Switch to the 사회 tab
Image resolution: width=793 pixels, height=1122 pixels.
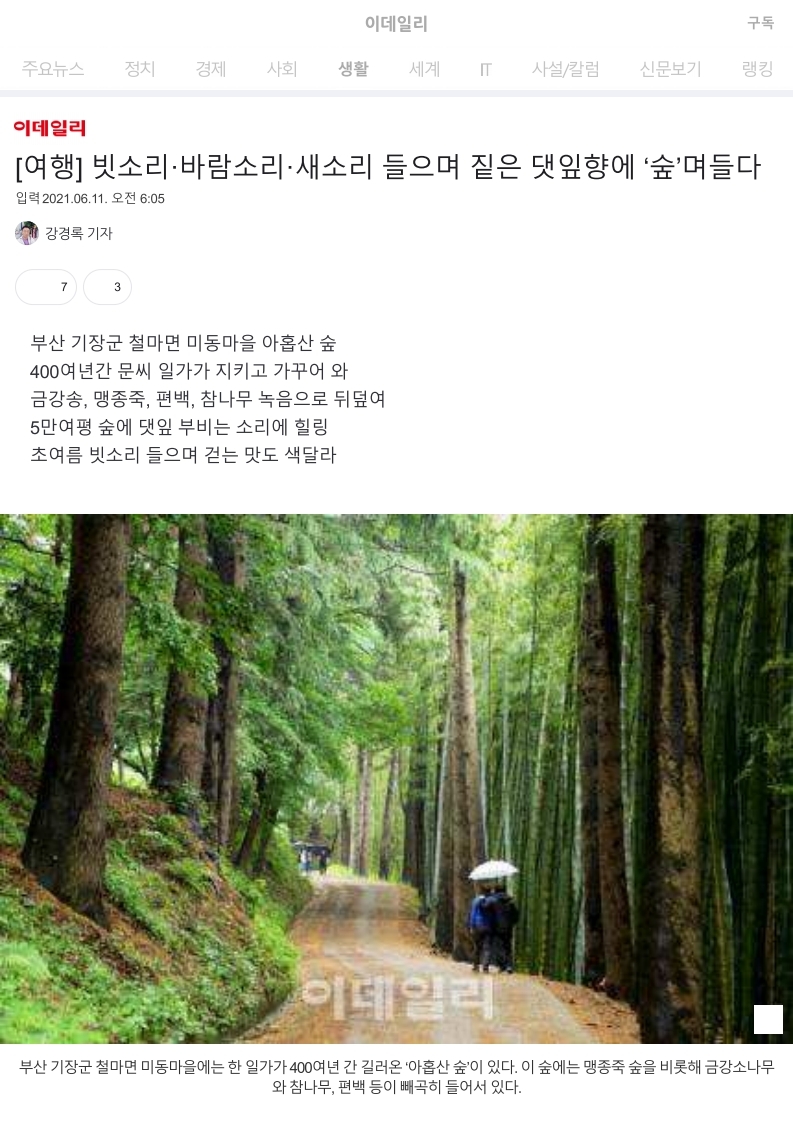point(282,69)
